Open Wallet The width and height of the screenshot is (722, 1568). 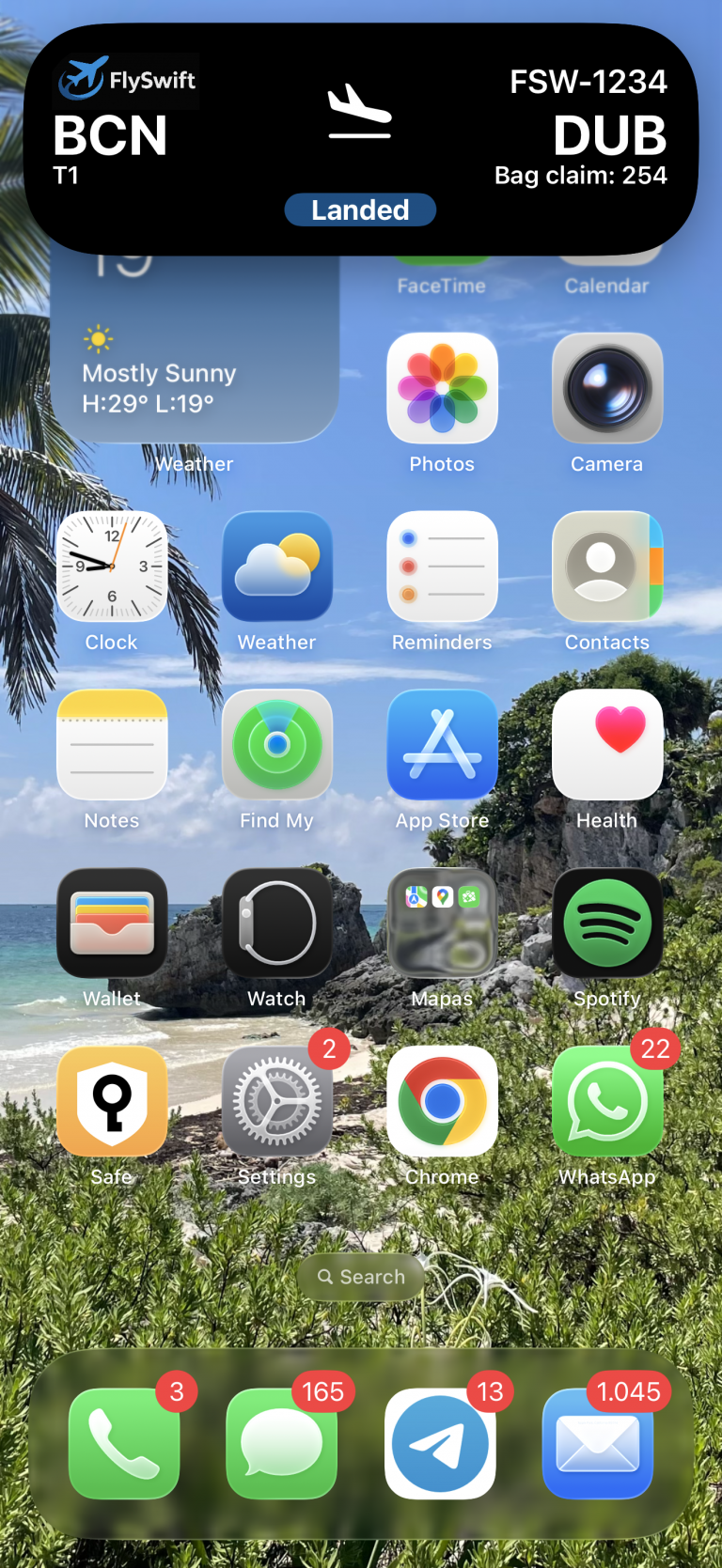[x=112, y=924]
